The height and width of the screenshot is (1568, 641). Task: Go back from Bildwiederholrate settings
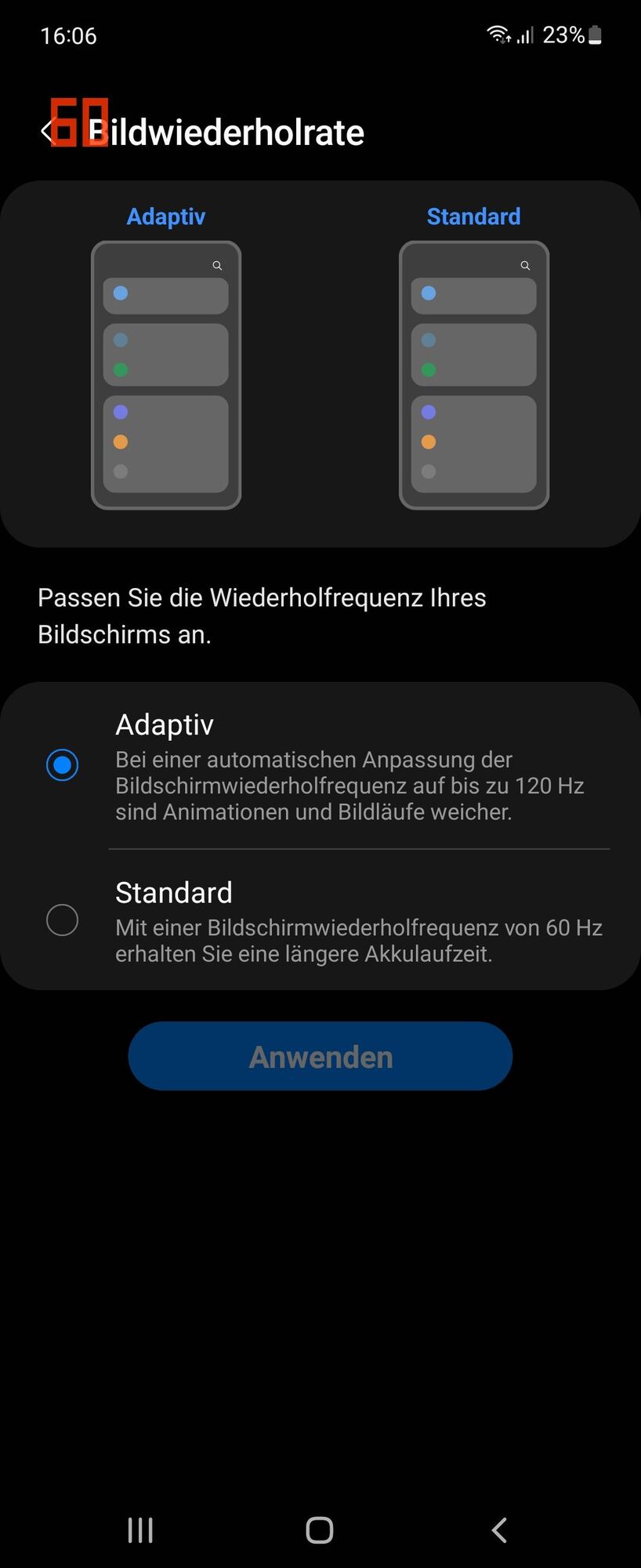[x=45, y=132]
